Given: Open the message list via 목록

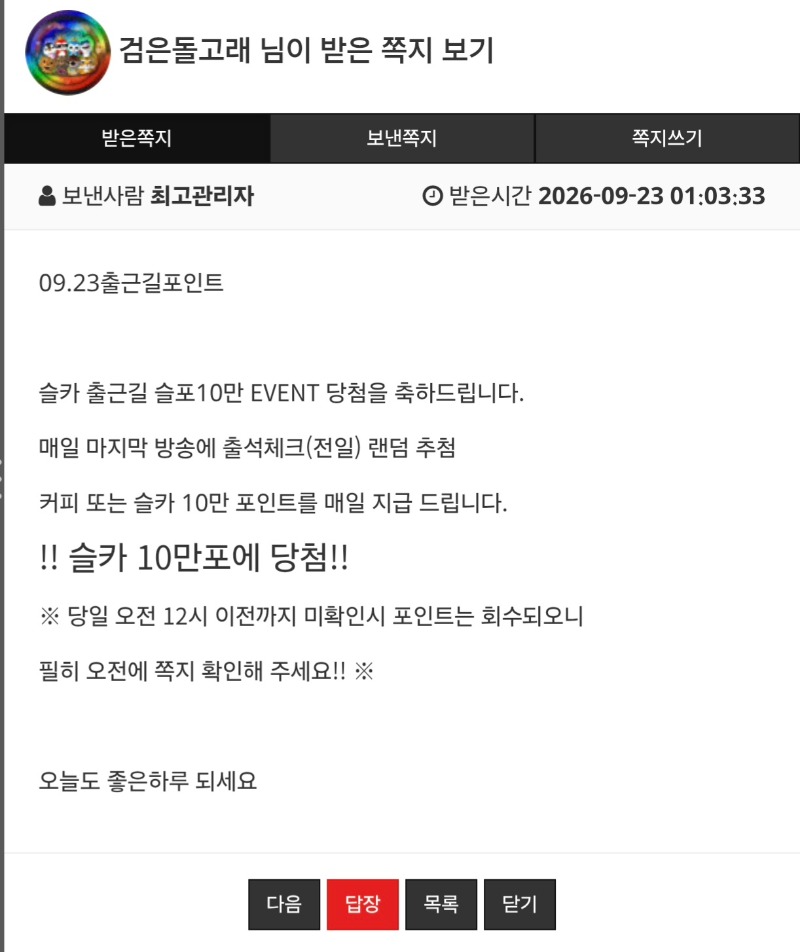Looking at the screenshot, I should coord(441,904).
